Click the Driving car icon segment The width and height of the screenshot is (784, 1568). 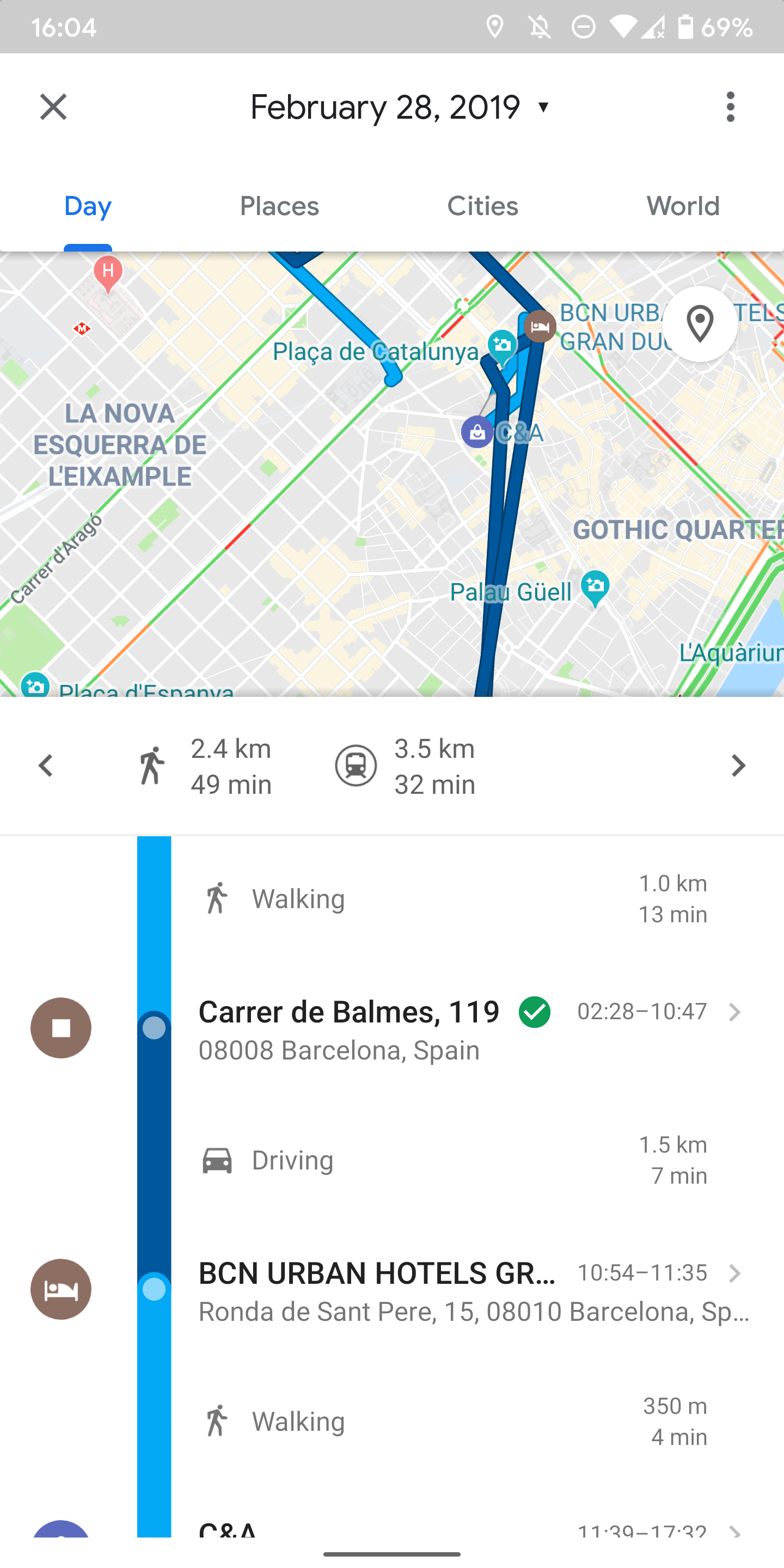[x=217, y=1159]
